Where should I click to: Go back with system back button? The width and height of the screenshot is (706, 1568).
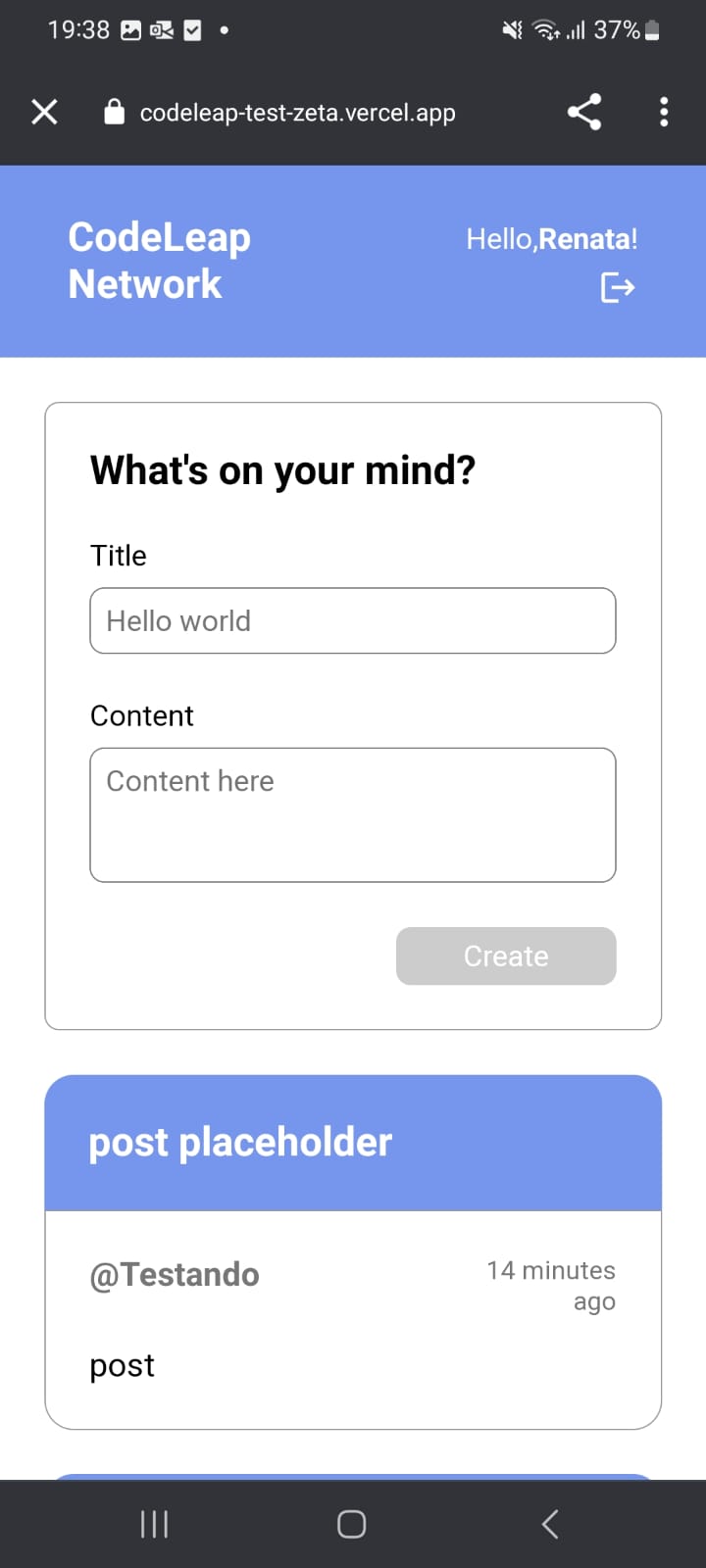coord(550,1524)
